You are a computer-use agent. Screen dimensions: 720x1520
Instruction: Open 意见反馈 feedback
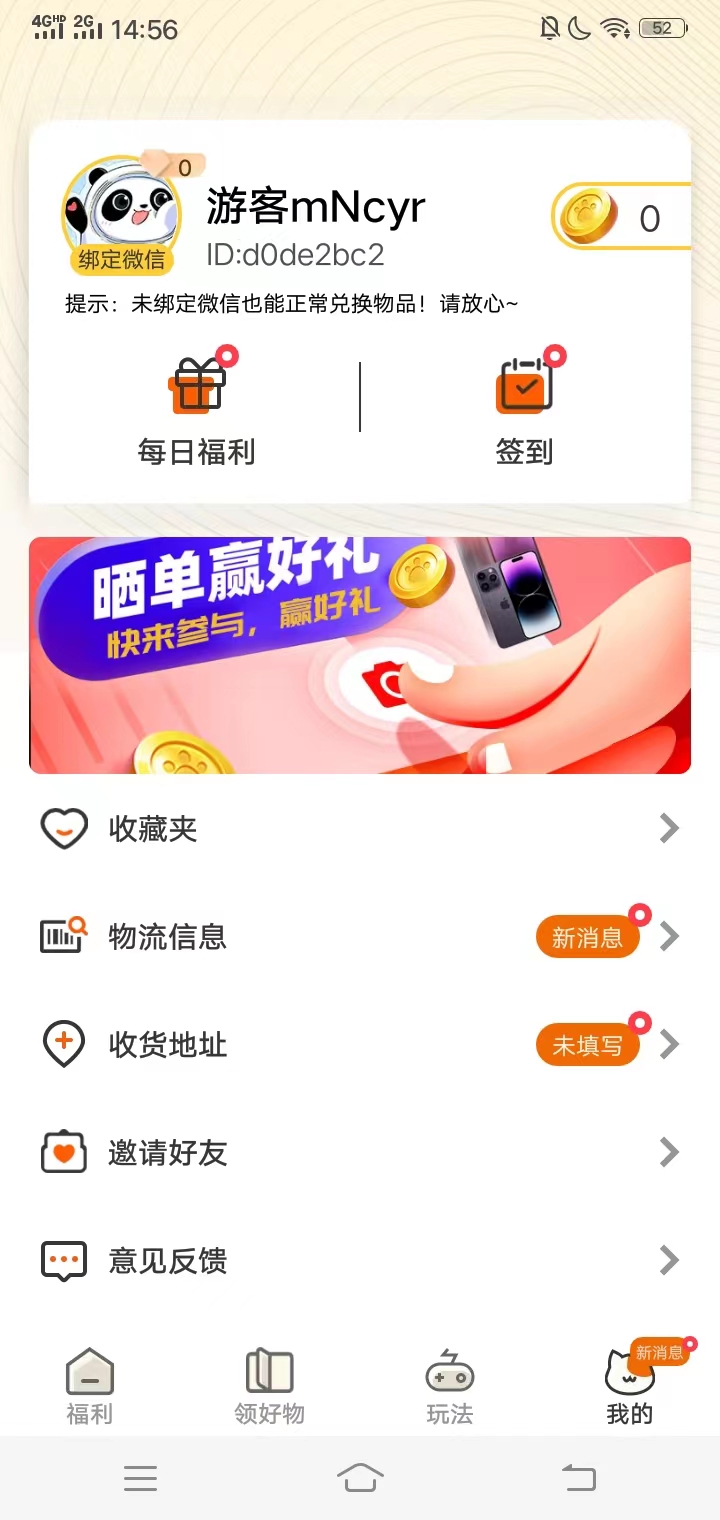(360, 1261)
